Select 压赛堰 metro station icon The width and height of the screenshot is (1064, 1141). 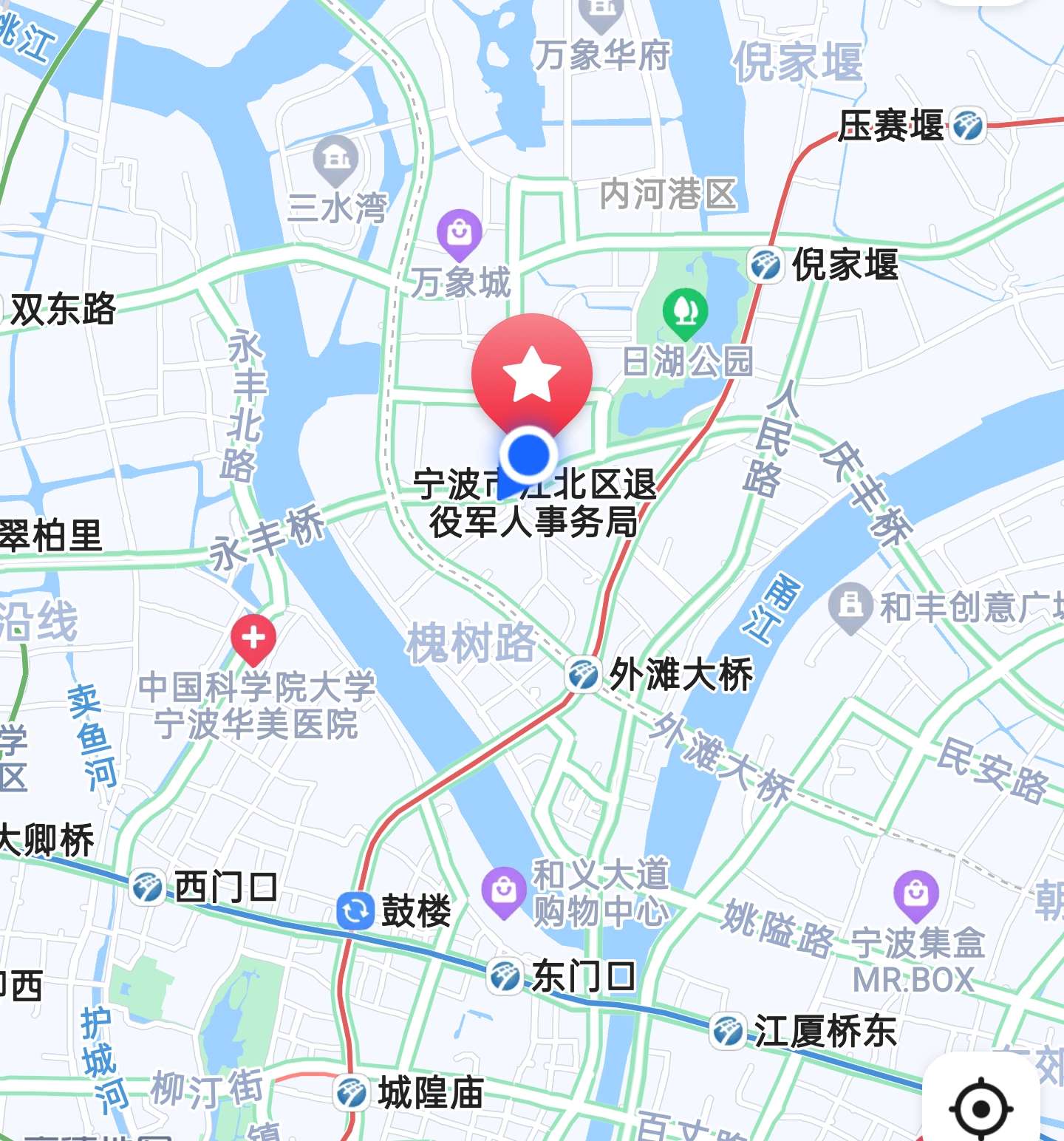(x=967, y=126)
